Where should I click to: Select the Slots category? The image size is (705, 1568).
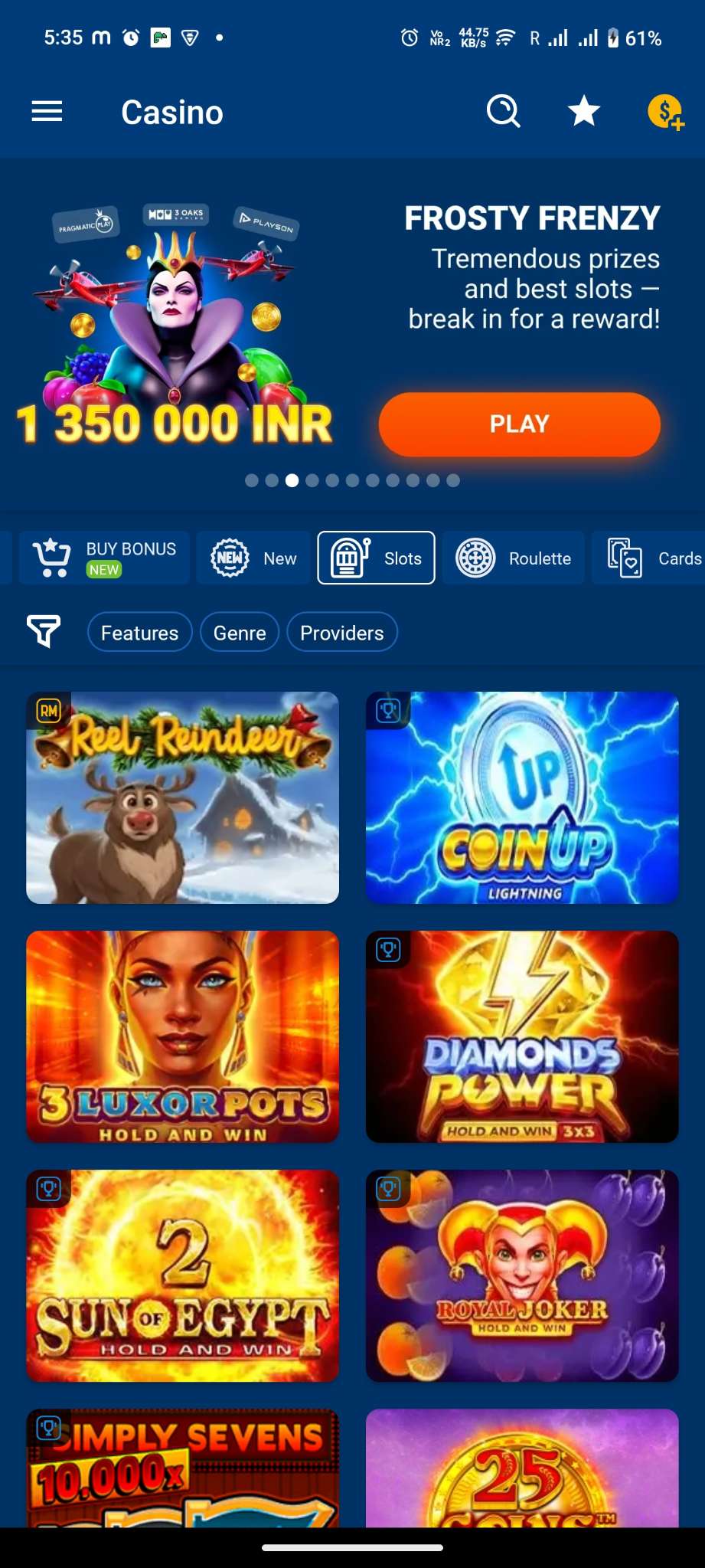click(x=376, y=558)
